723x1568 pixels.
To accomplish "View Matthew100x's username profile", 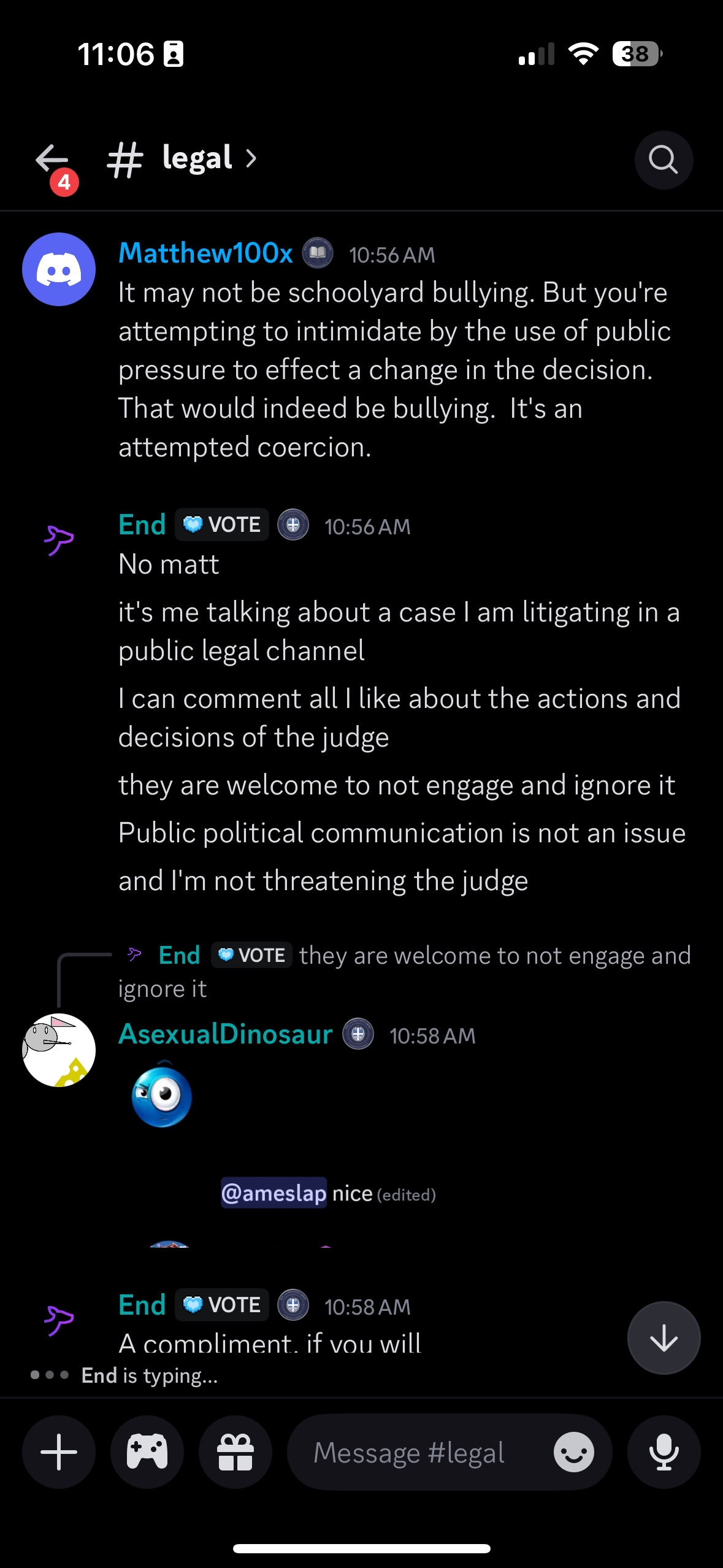I will coord(205,253).
